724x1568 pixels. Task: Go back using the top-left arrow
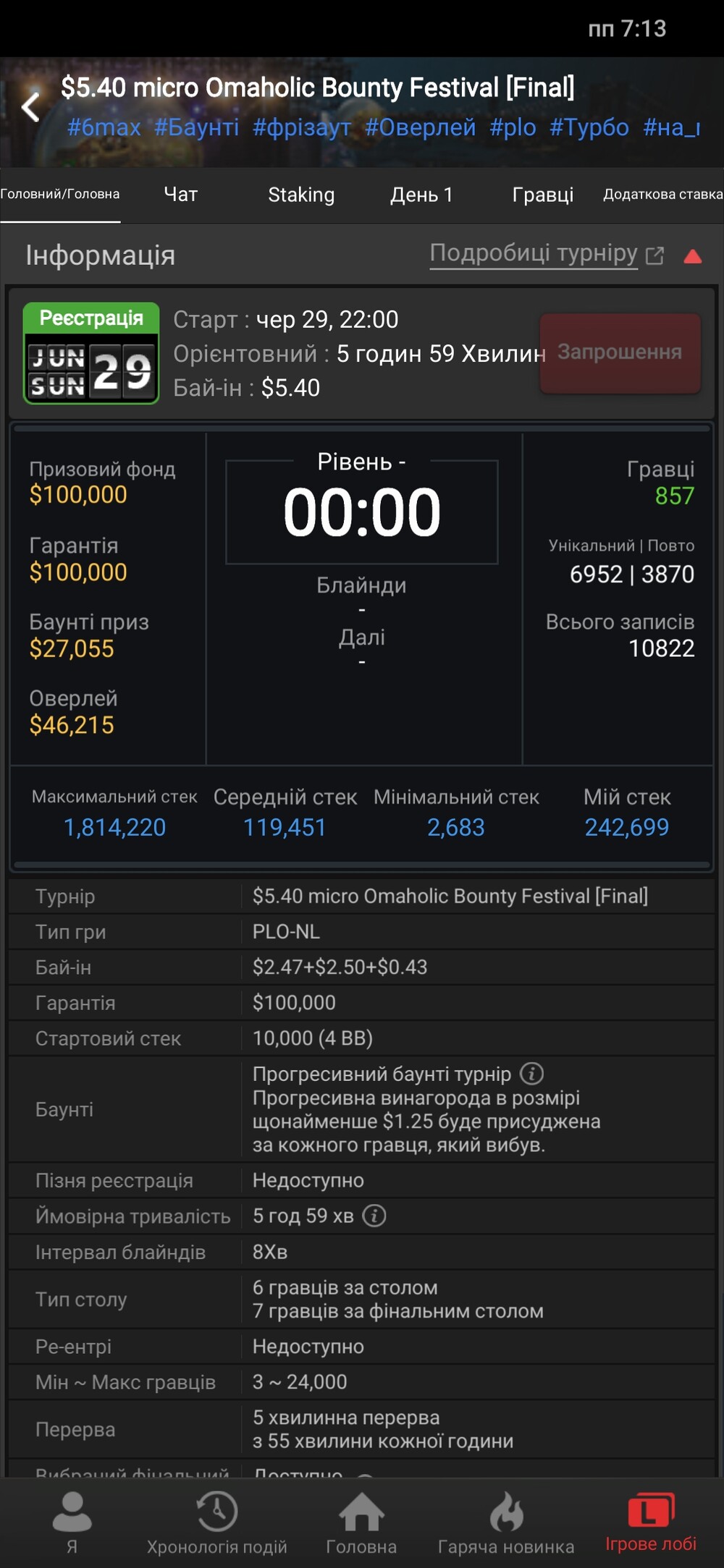coord(30,107)
